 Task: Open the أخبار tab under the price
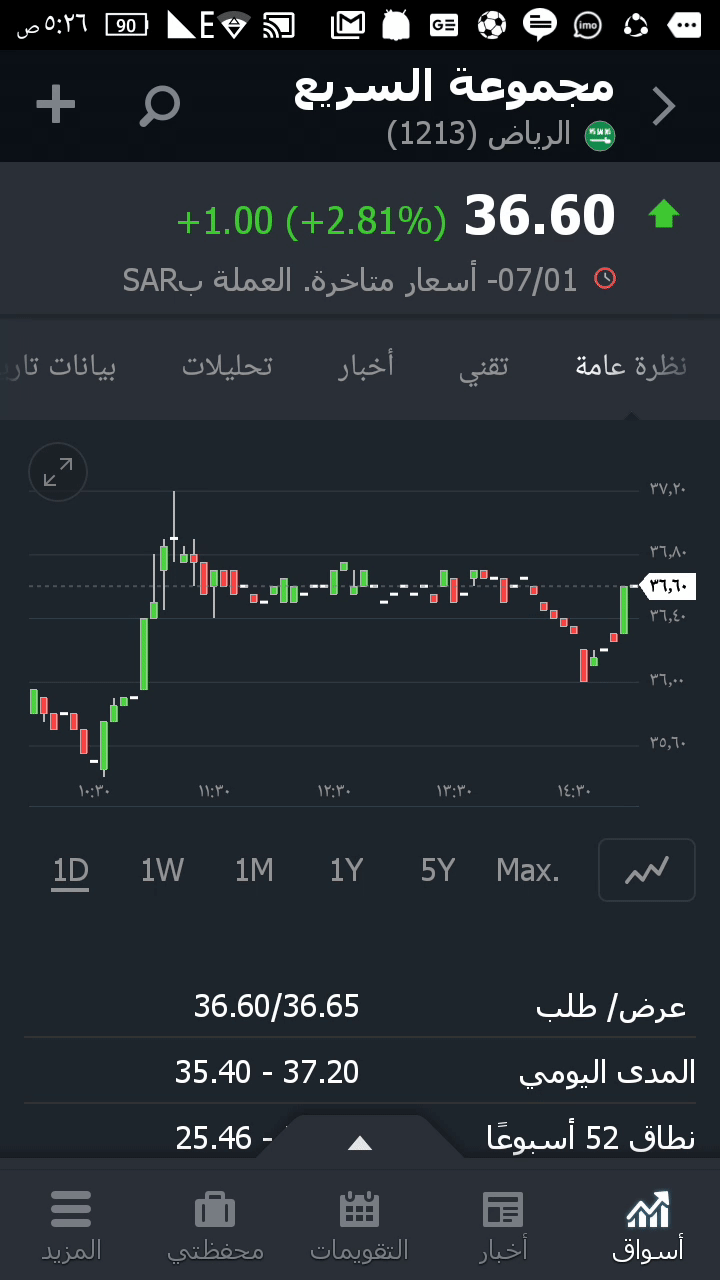[x=366, y=366]
